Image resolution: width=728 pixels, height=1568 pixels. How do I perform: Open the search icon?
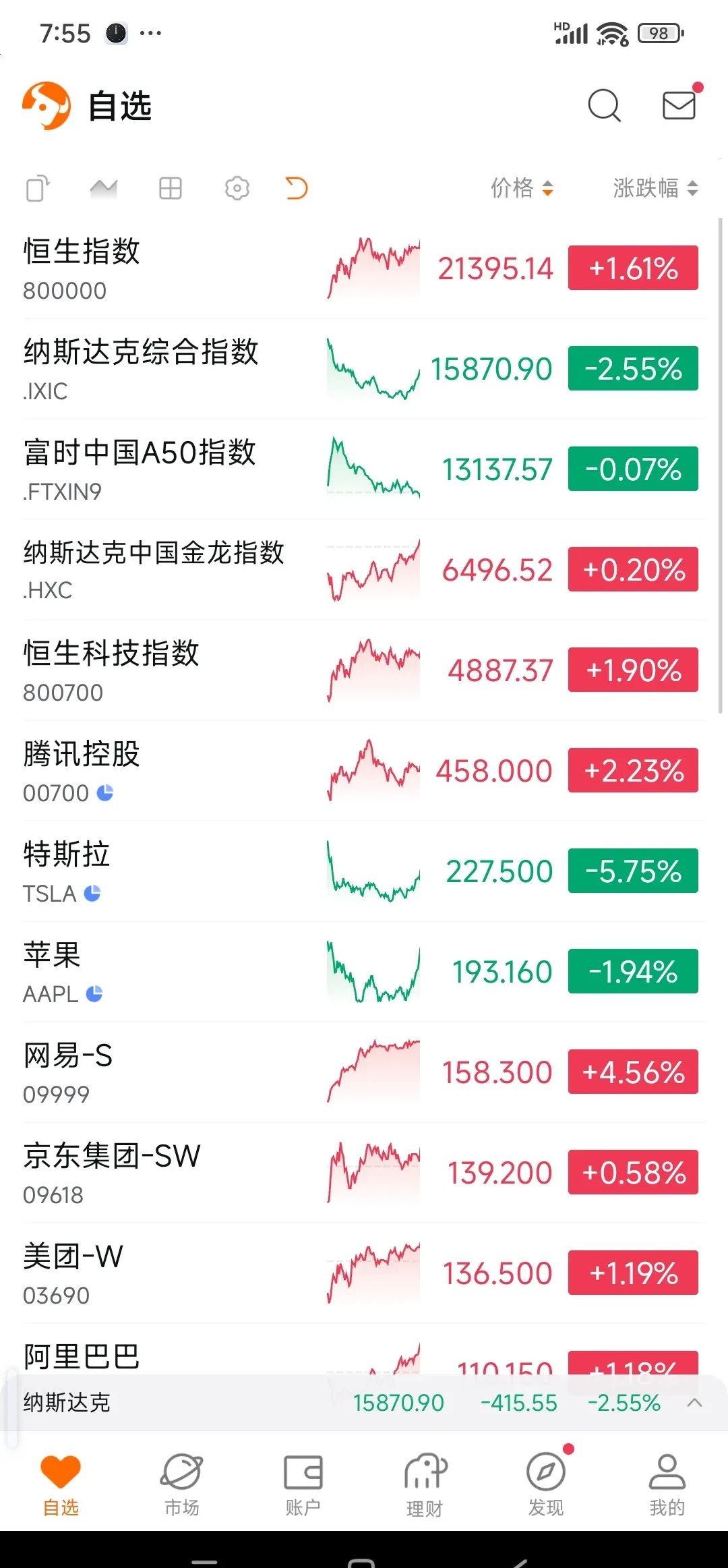[603, 105]
